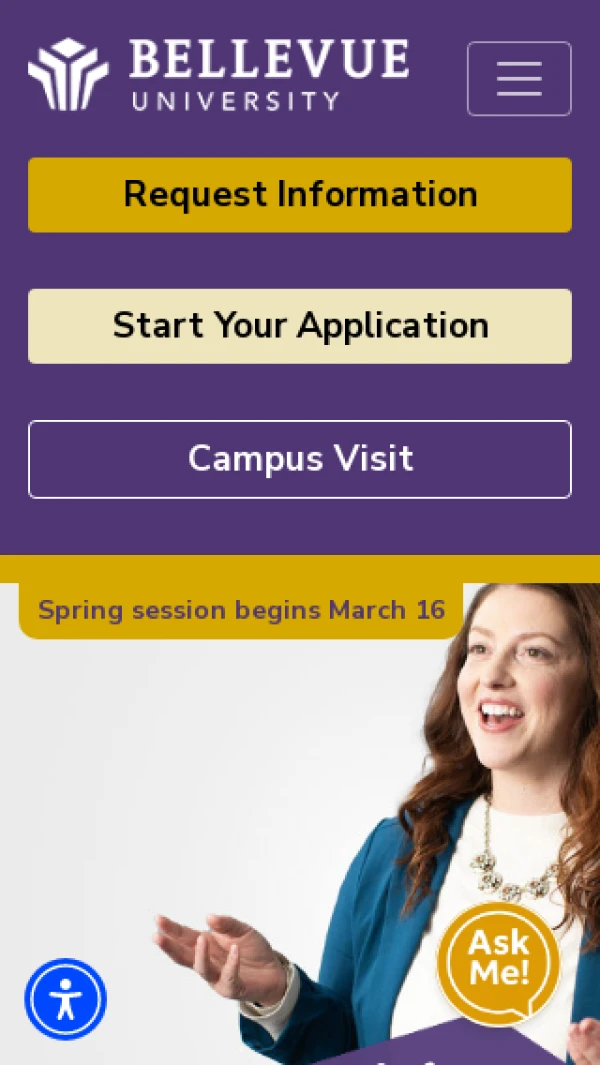The width and height of the screenshot is (600, 1065).
Task: Start Your Application
Action: tap(300, 326)
